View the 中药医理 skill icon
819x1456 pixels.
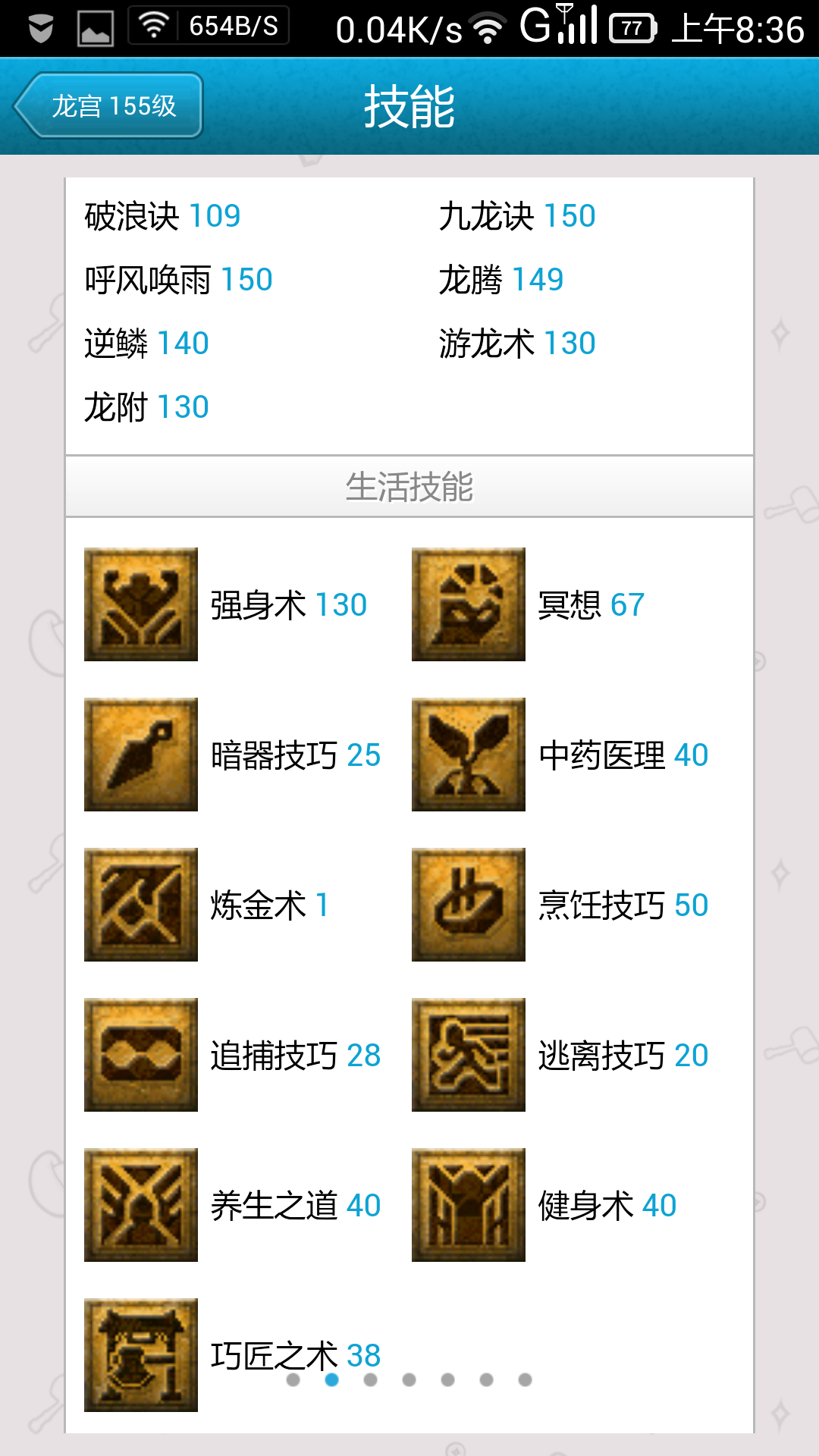[x=469, y=755]
